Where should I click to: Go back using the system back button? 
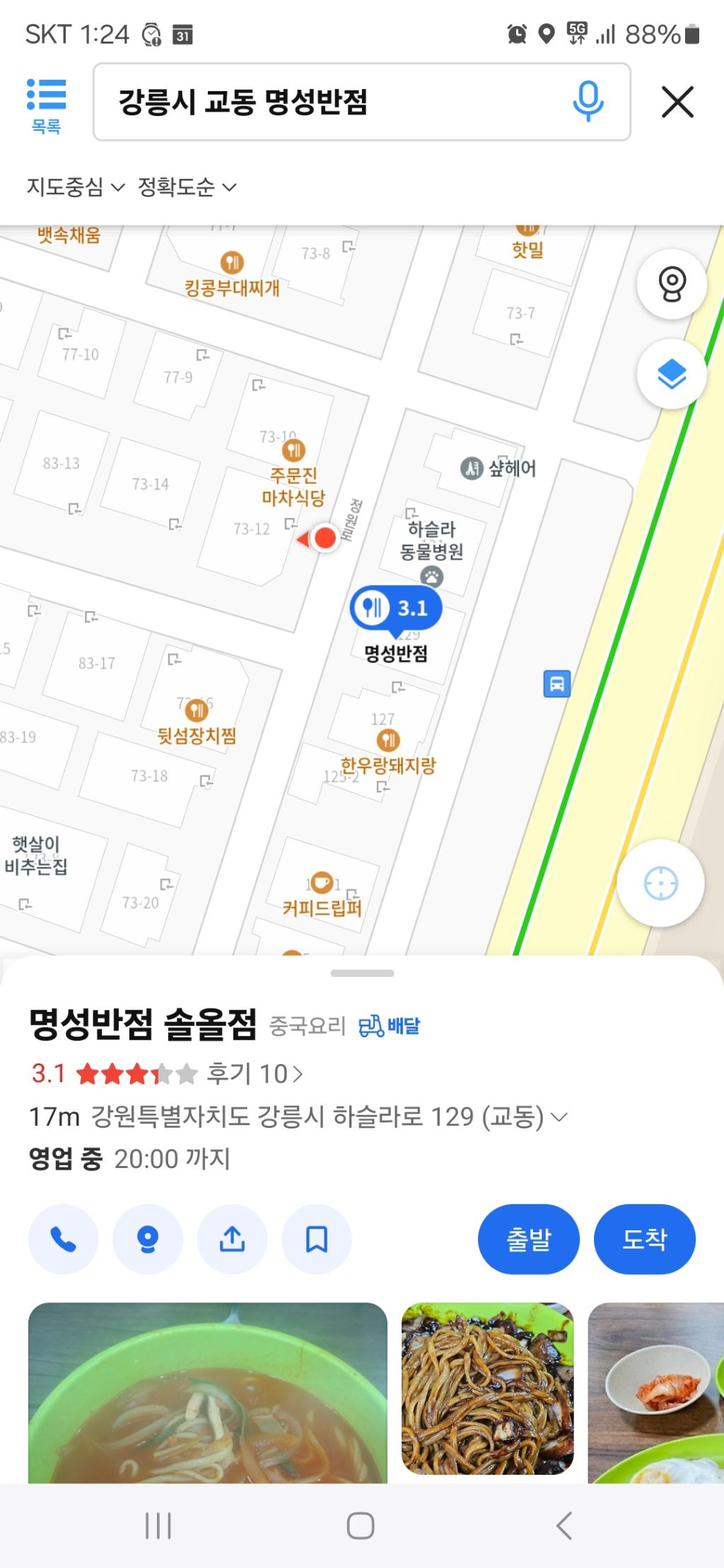[x=564, y=1526]
